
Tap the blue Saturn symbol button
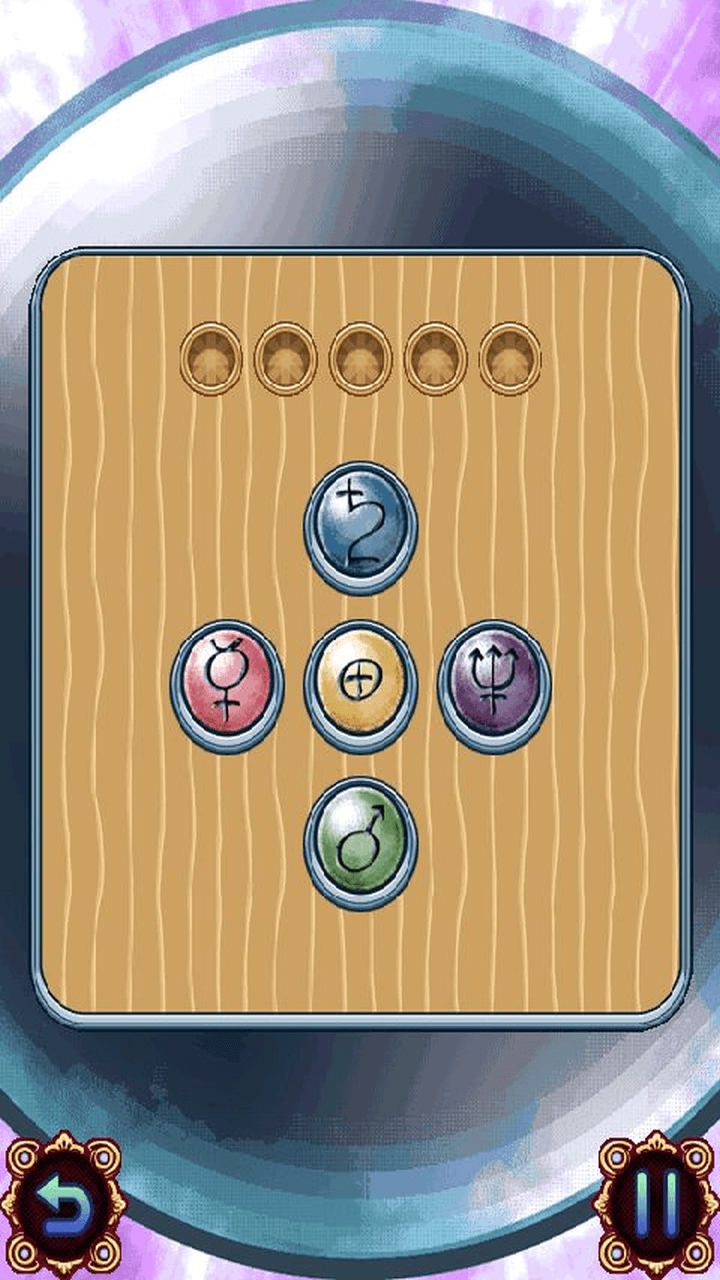click(x=360, y=527)
